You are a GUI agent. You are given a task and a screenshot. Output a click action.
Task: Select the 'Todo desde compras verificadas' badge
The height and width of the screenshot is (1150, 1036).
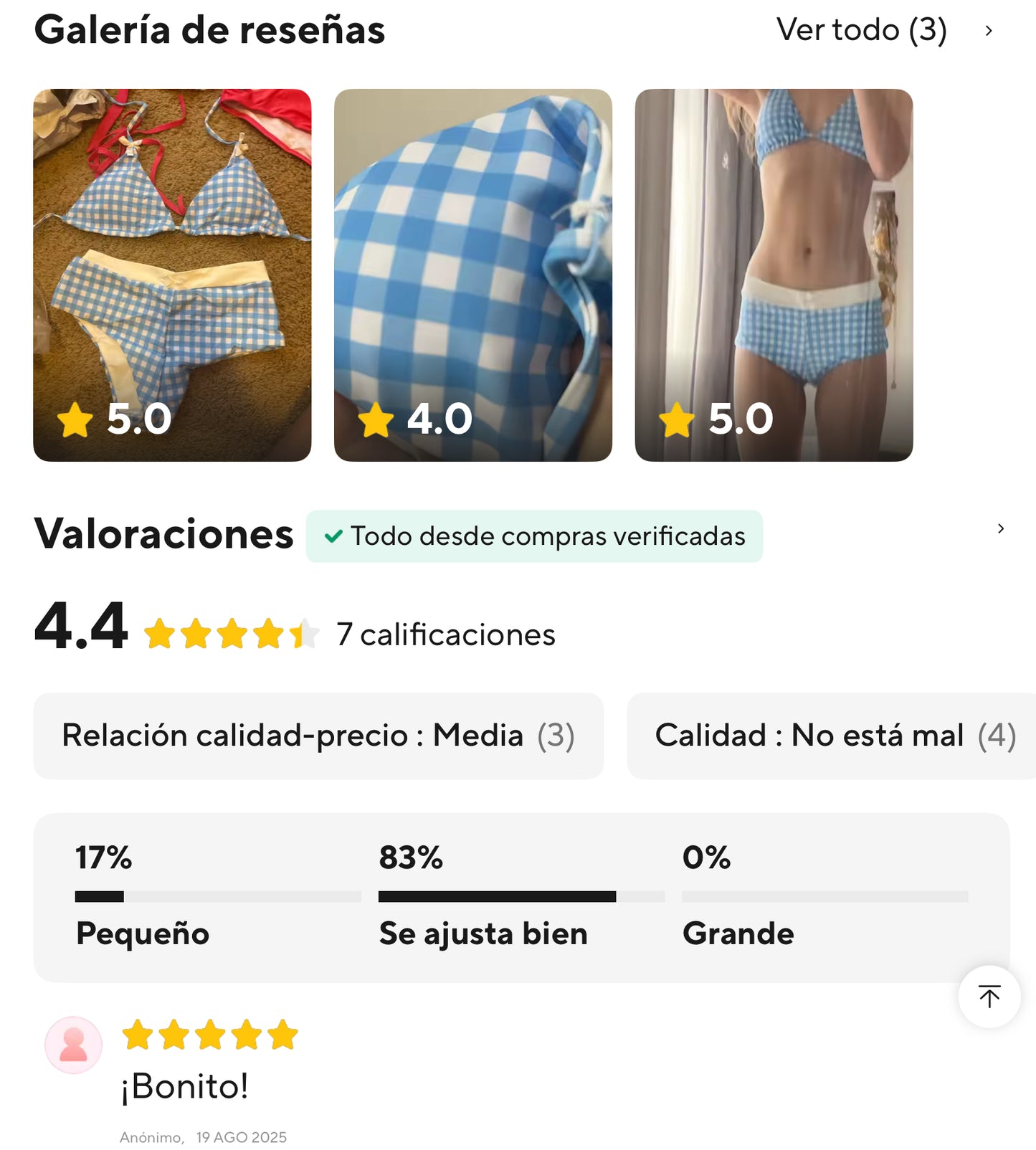(x=535, y=536)
